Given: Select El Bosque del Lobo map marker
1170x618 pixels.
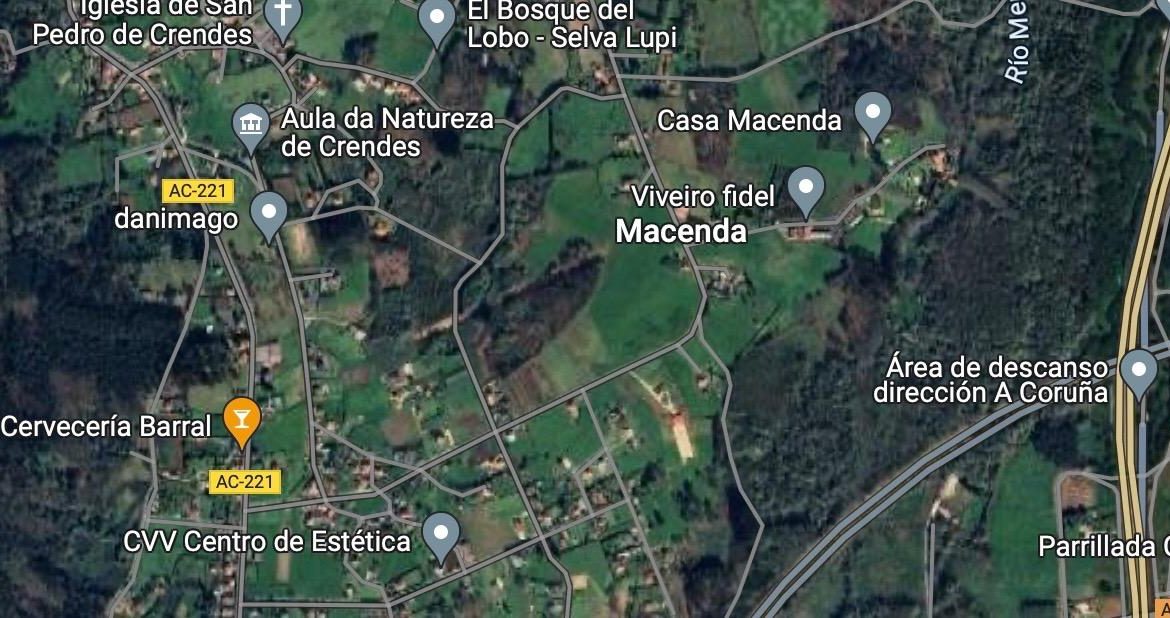Looking at the screenshot, I should pyautogui.click(x=436, y=20).
